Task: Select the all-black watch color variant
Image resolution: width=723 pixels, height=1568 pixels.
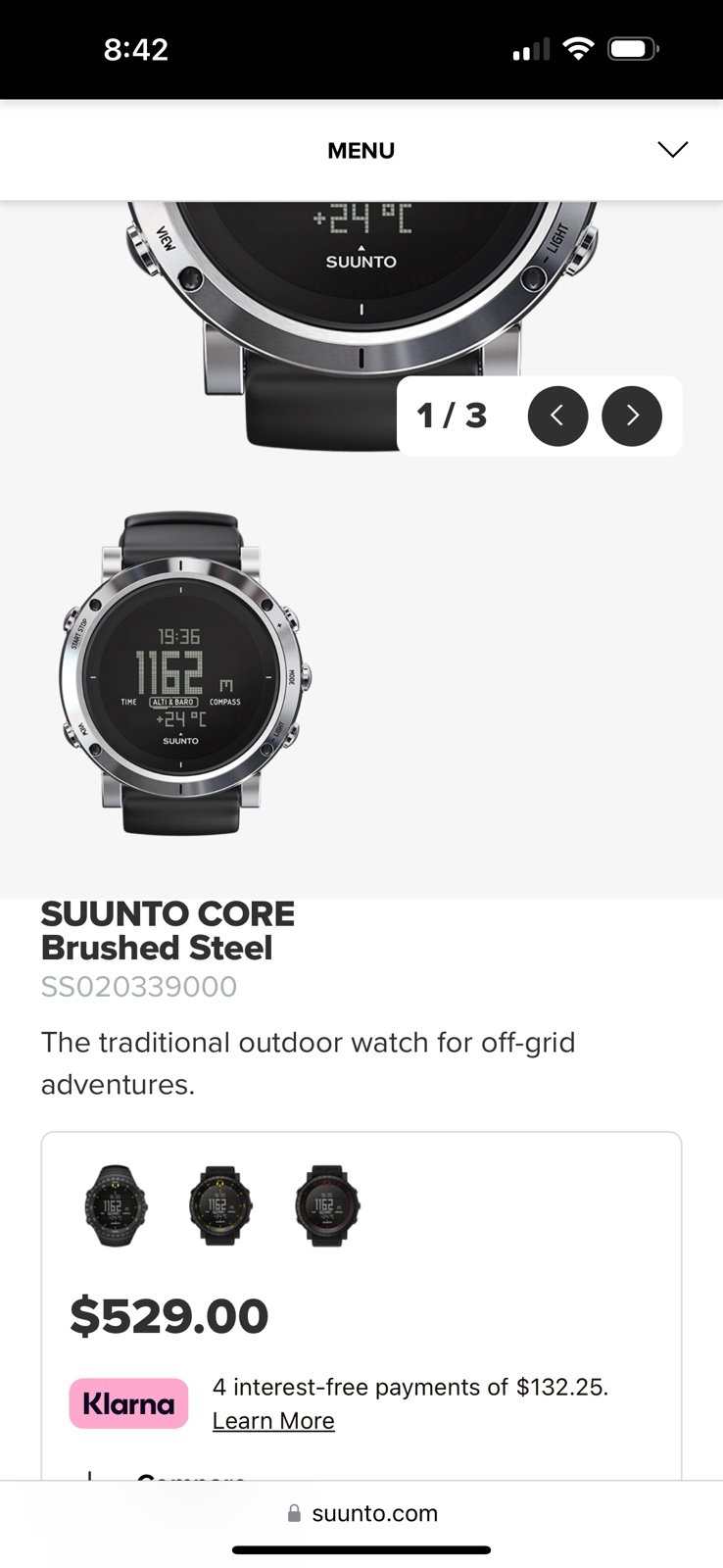Action: pos(116,1204)
